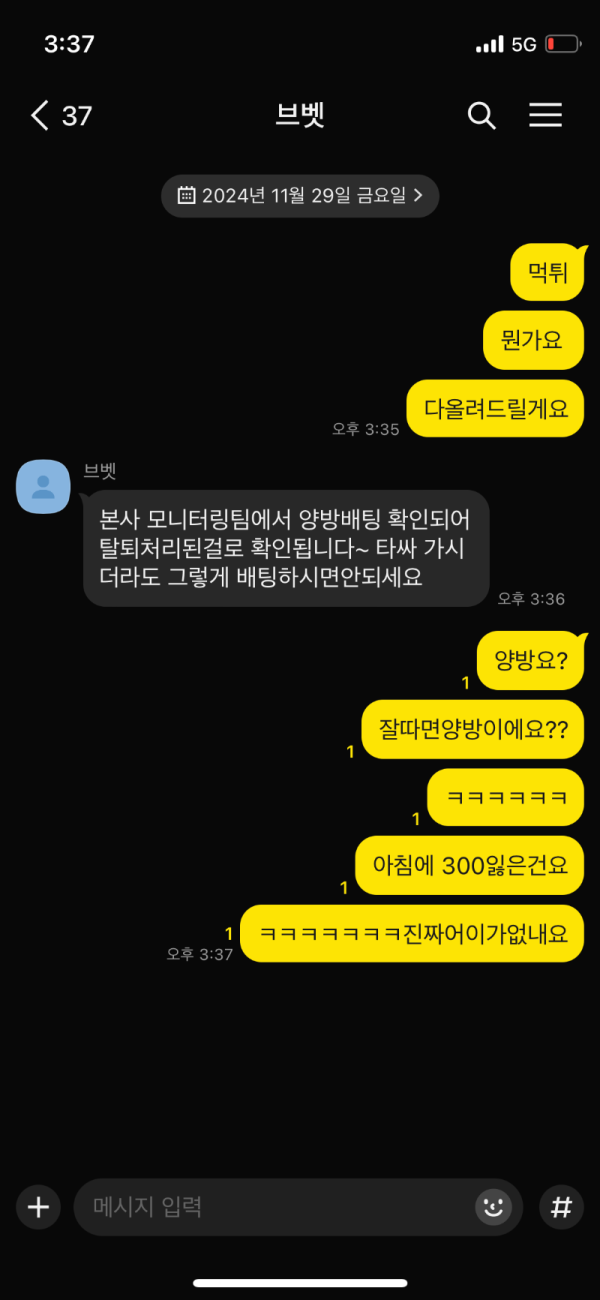The image size is (600, 1300).
Task: Search within this chat
Action: pos(481,116)
